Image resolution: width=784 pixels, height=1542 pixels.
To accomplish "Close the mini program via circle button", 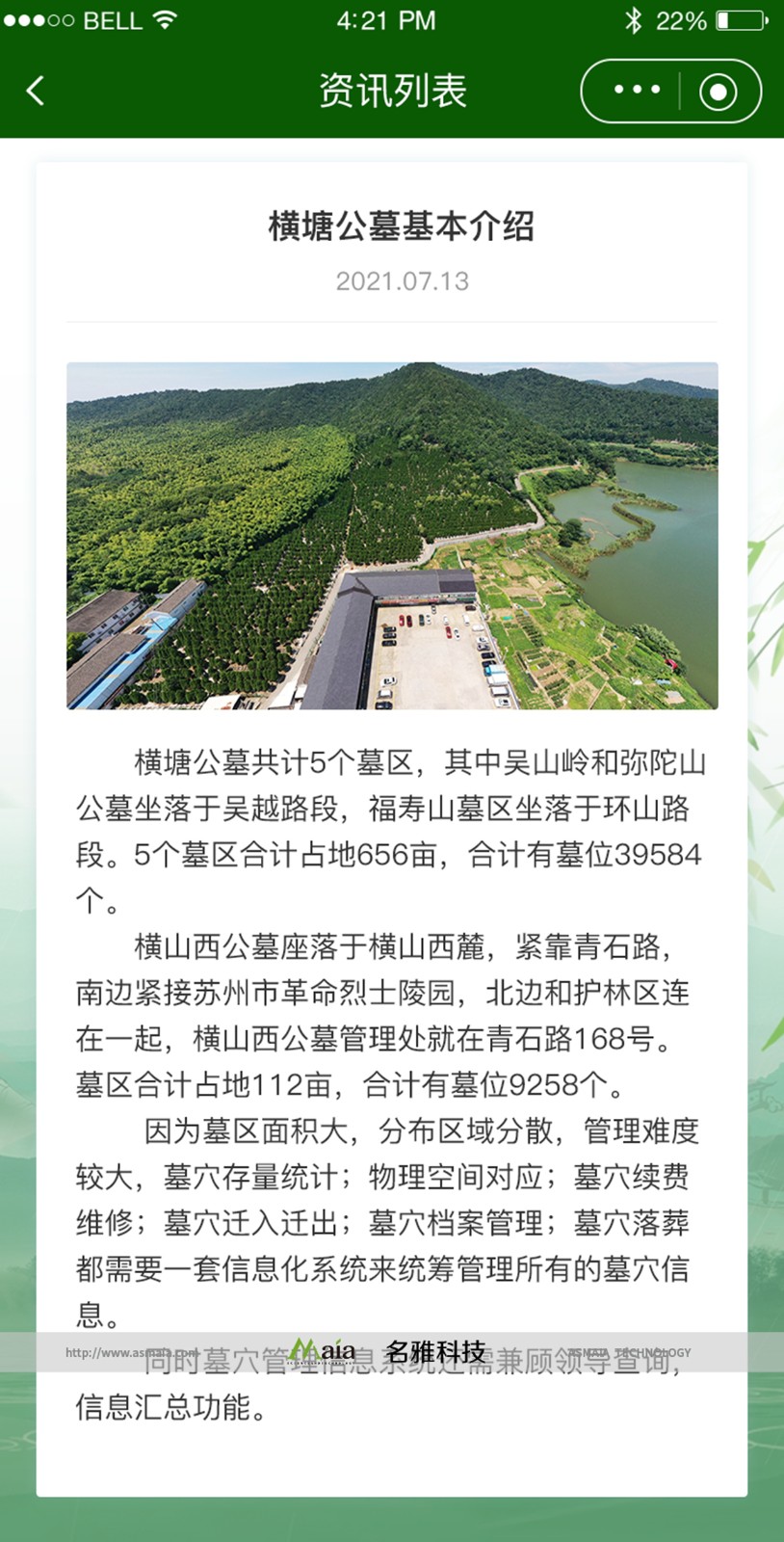I will (x=719, y=92).
